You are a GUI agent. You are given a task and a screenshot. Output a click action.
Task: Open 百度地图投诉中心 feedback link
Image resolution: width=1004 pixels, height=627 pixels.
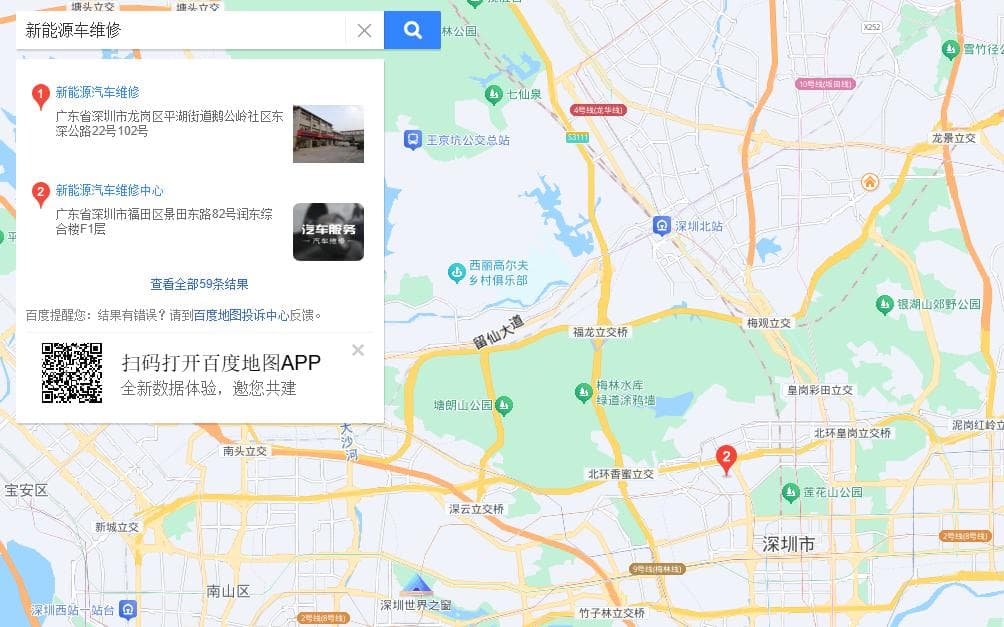(x=241, y=314)
